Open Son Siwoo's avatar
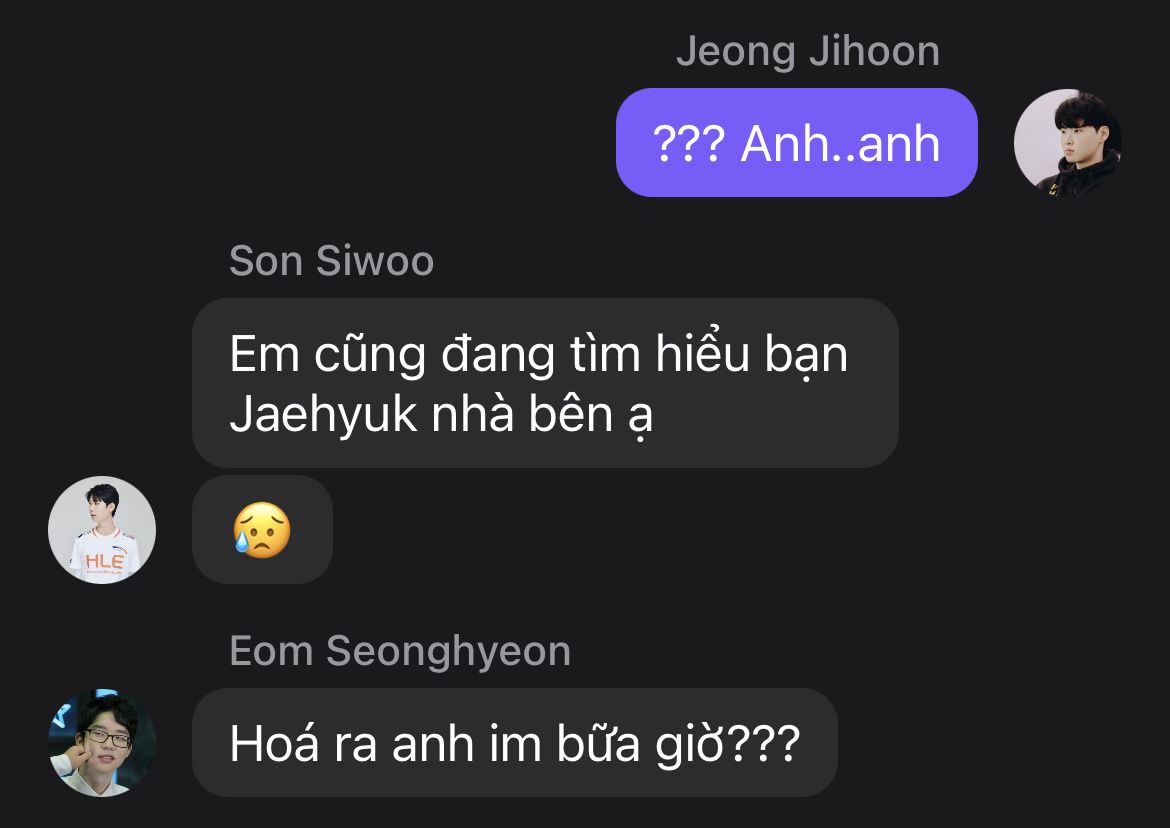1170x828 pixels. (102, 529)
